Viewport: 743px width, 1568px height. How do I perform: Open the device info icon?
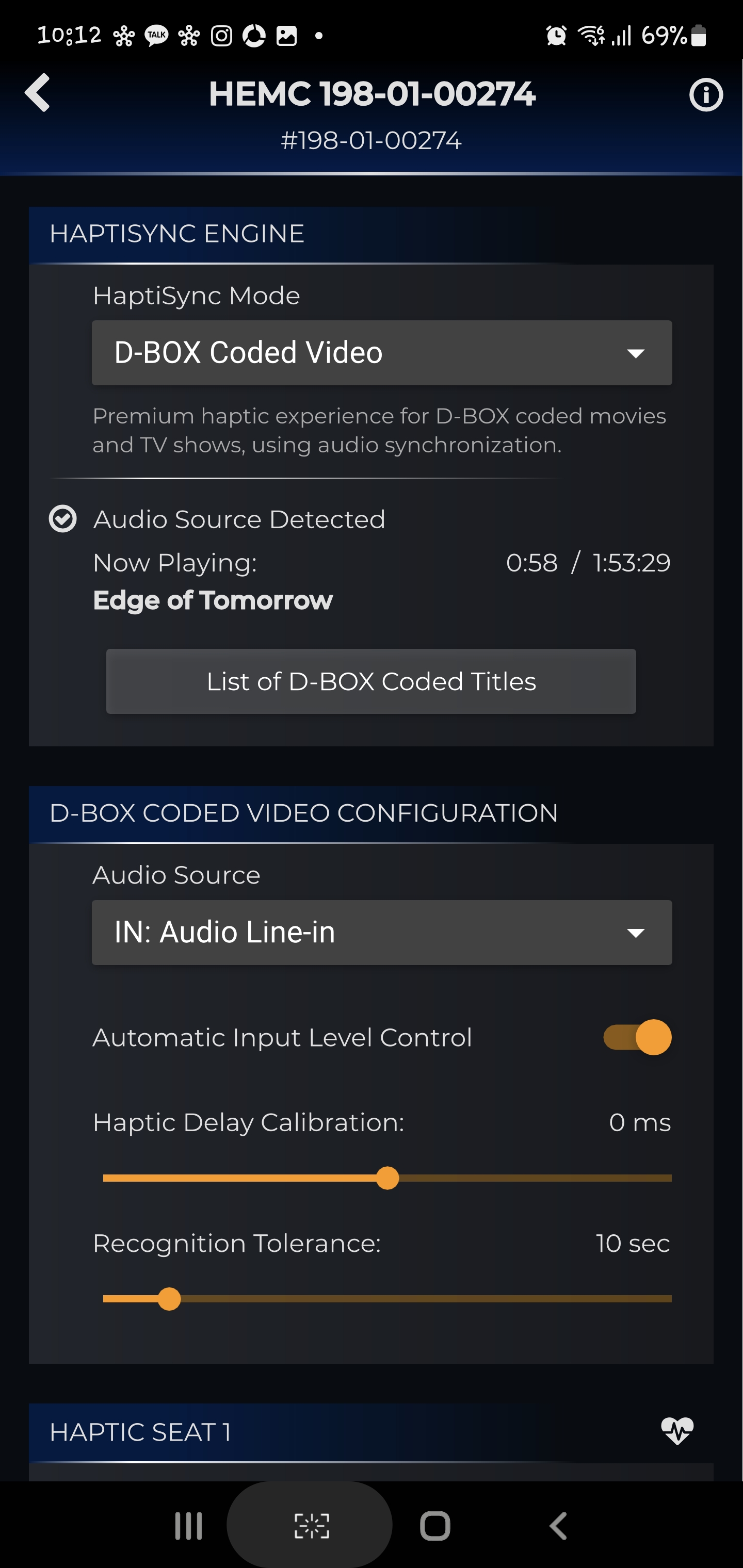706,95
